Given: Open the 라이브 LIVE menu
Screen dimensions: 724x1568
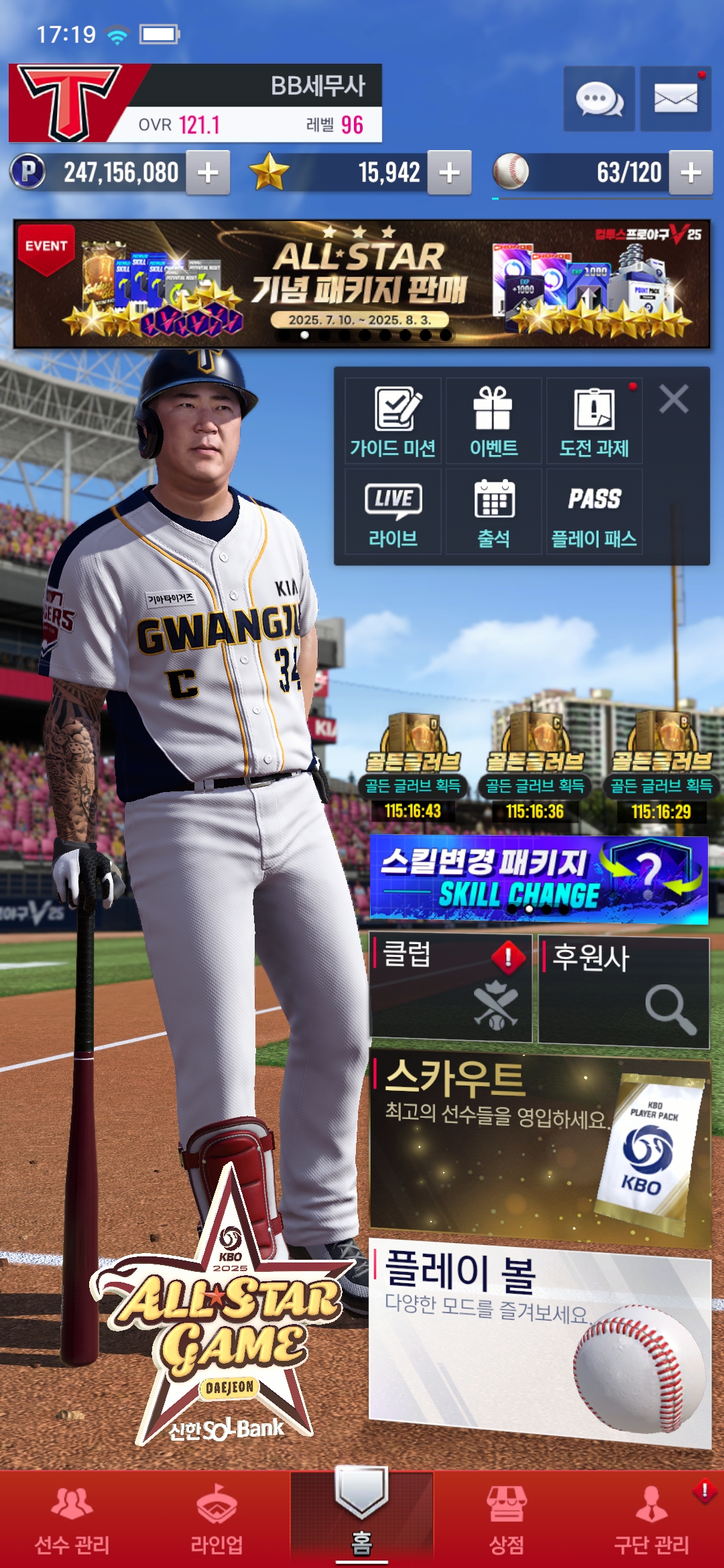Looking at the screenshot, I should [x=393, y=511].
